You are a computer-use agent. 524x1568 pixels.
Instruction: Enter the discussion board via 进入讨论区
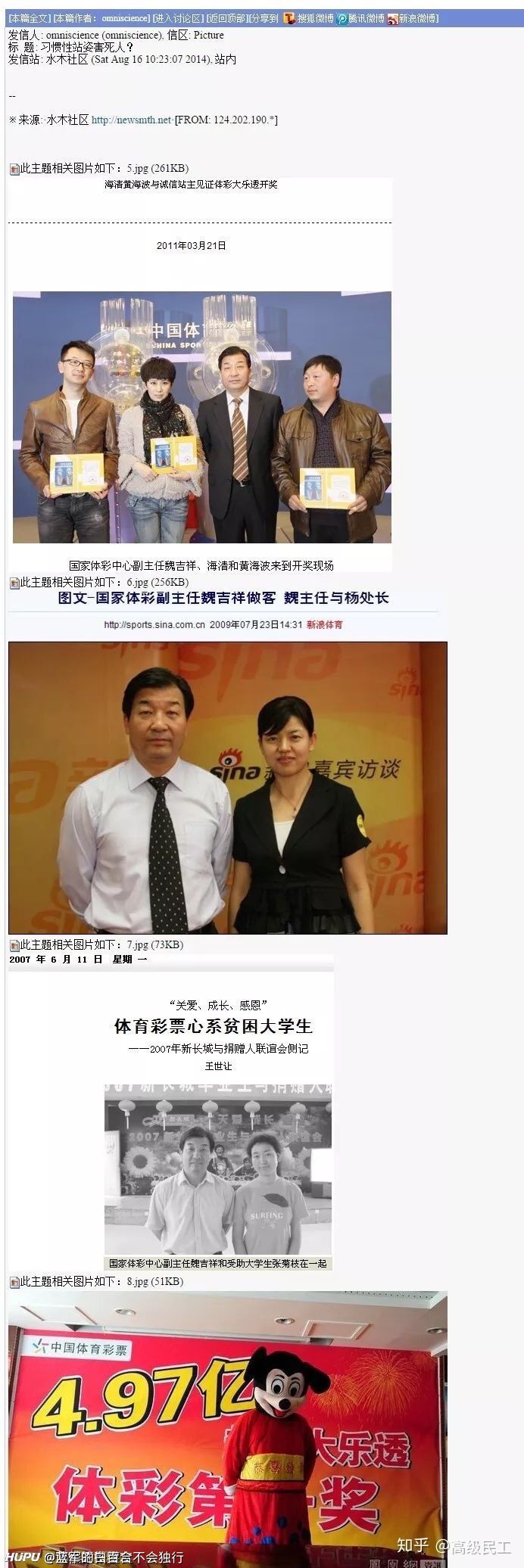177,18
